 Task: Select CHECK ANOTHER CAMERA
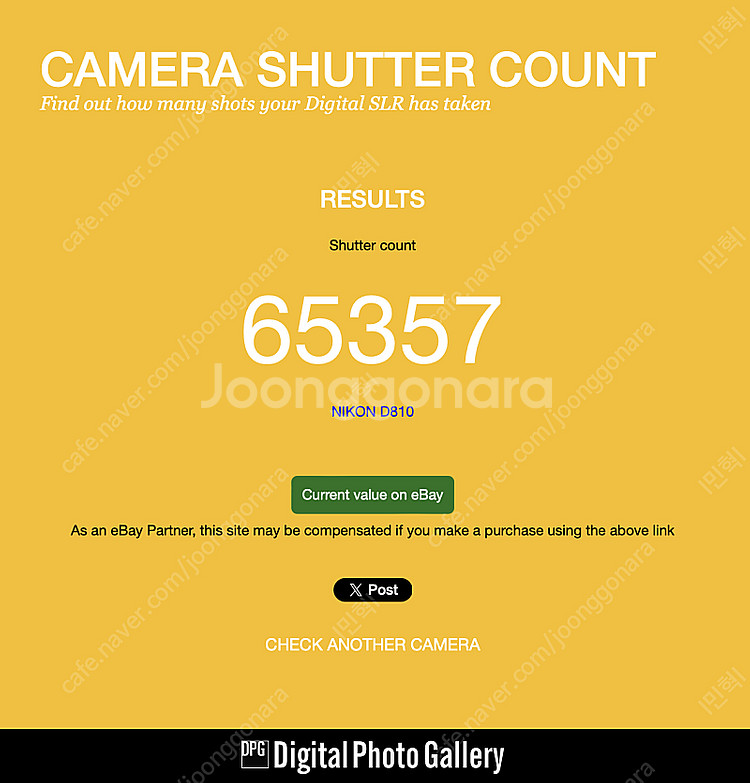[x=372, y=645]
